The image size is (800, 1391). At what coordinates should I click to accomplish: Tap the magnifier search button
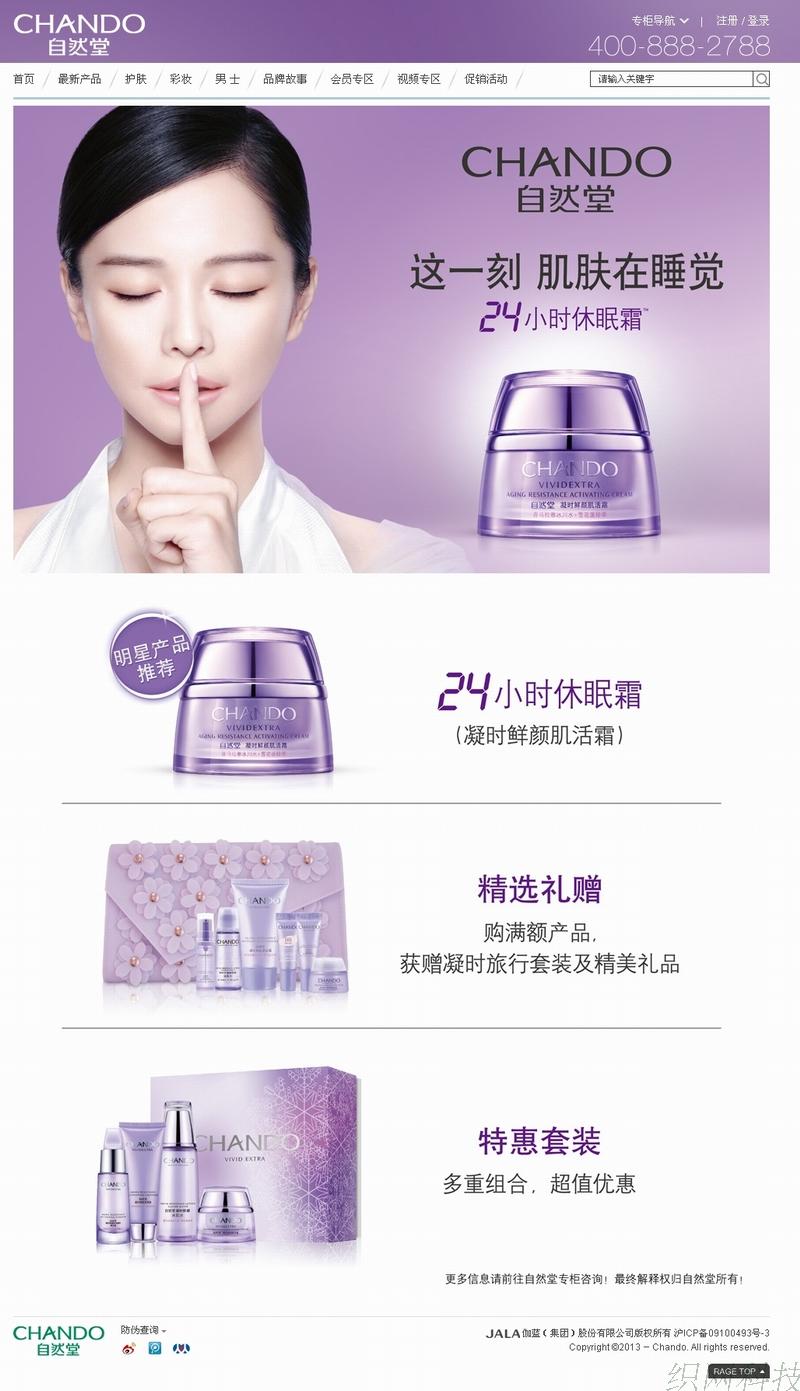pos(762,79)
